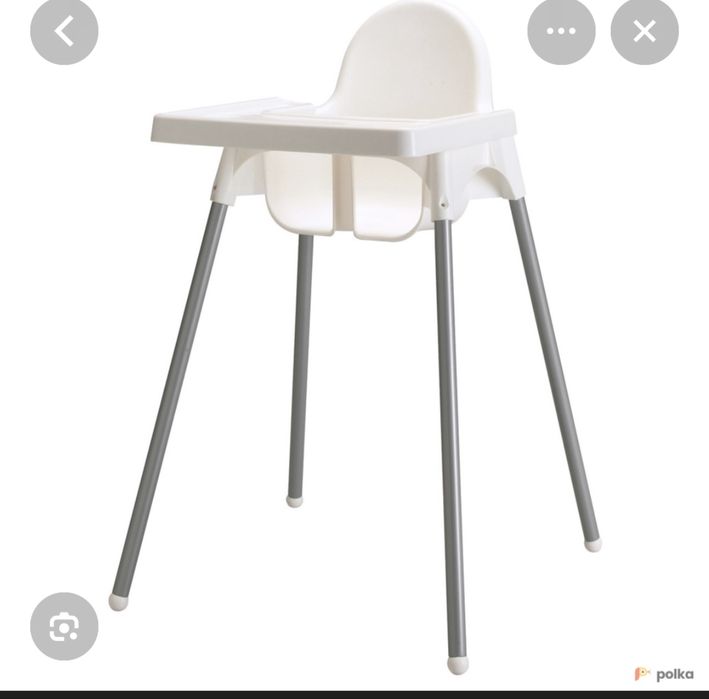Go back using the arrow icon
This screenshot has width=709, height=699.
(64, 32)
